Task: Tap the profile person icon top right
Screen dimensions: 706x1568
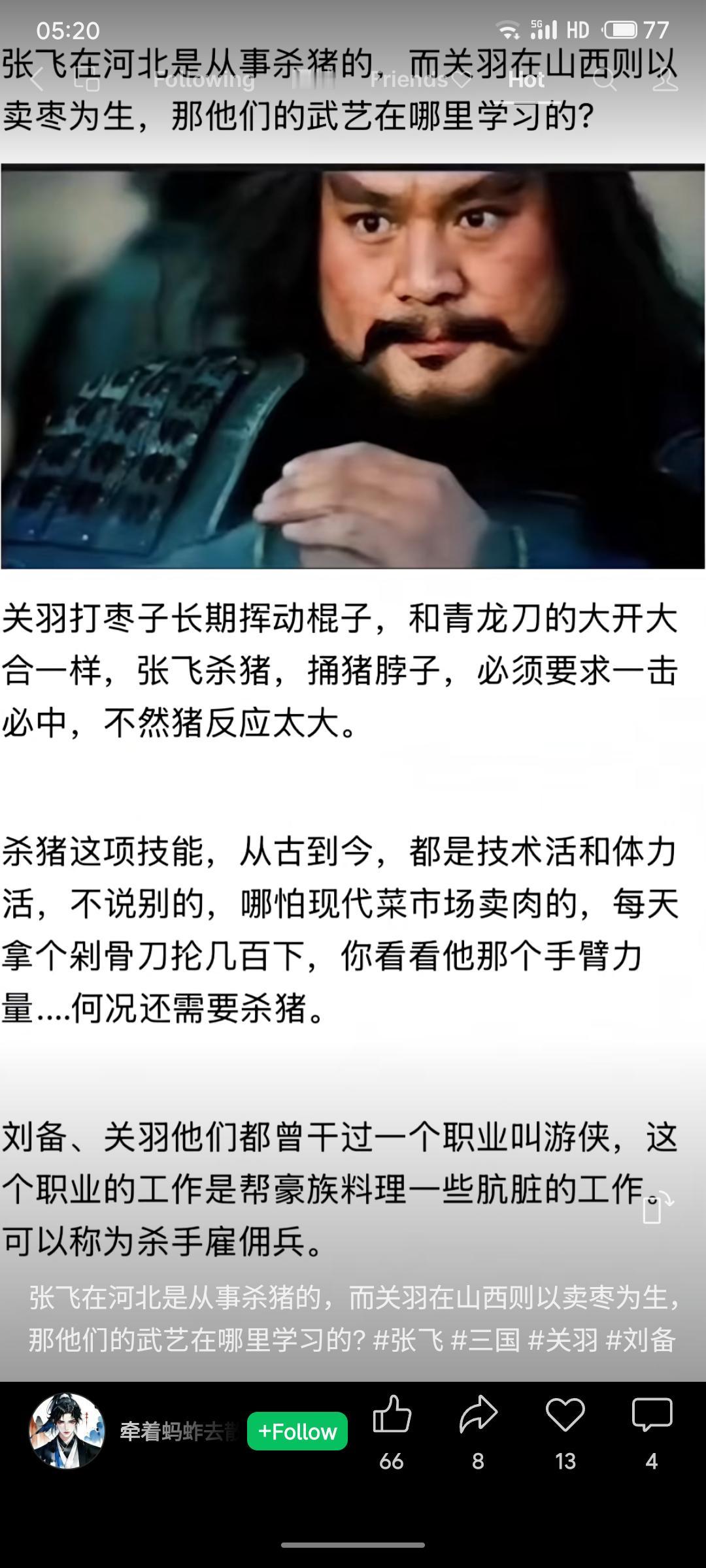Action: tap(664, 80)
